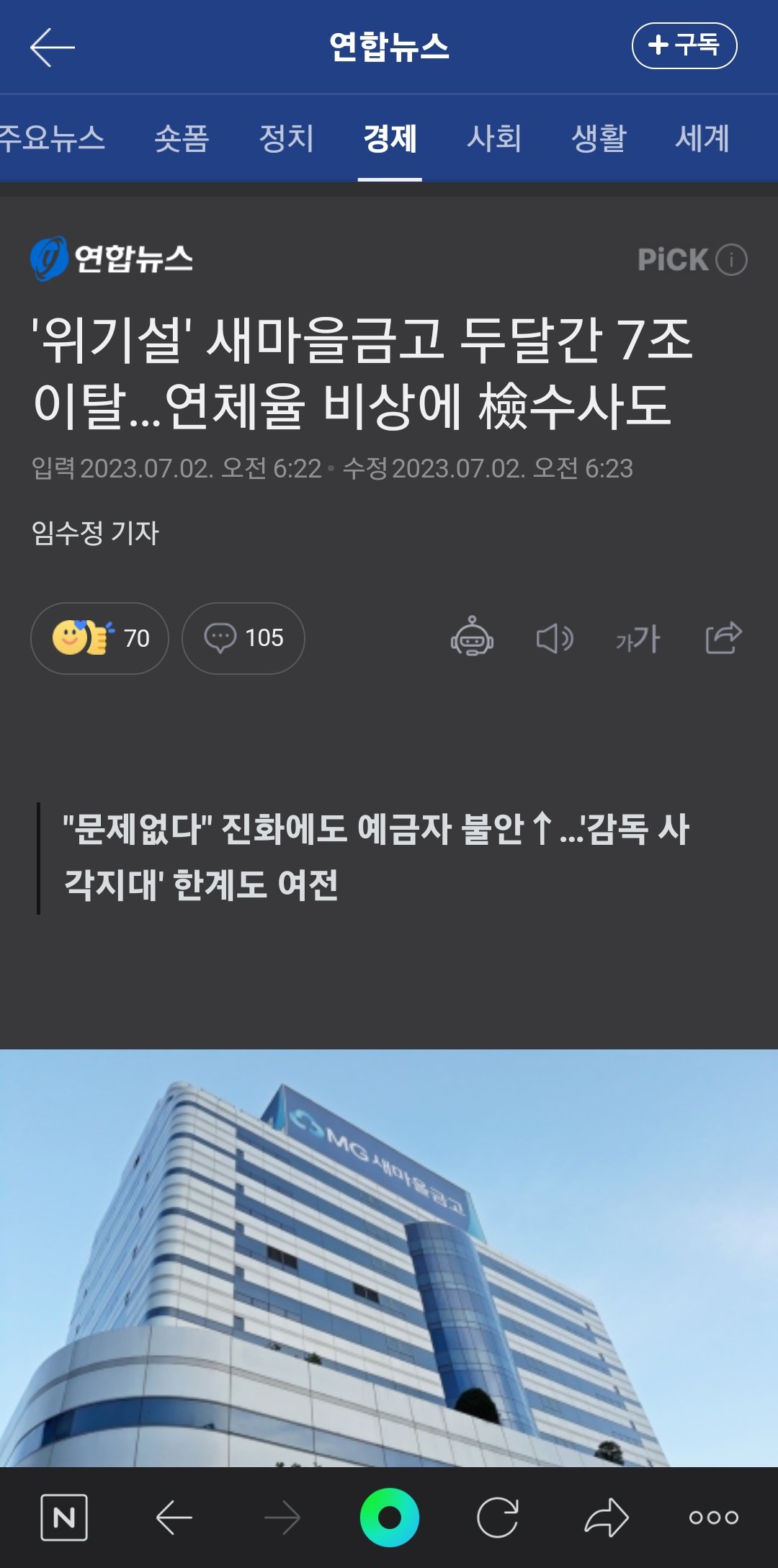This screenshot has width=778, height=1568.
Task: Subscribe to 연합뉴스 with the 구독 button
Action: click(x=684, y=46)
